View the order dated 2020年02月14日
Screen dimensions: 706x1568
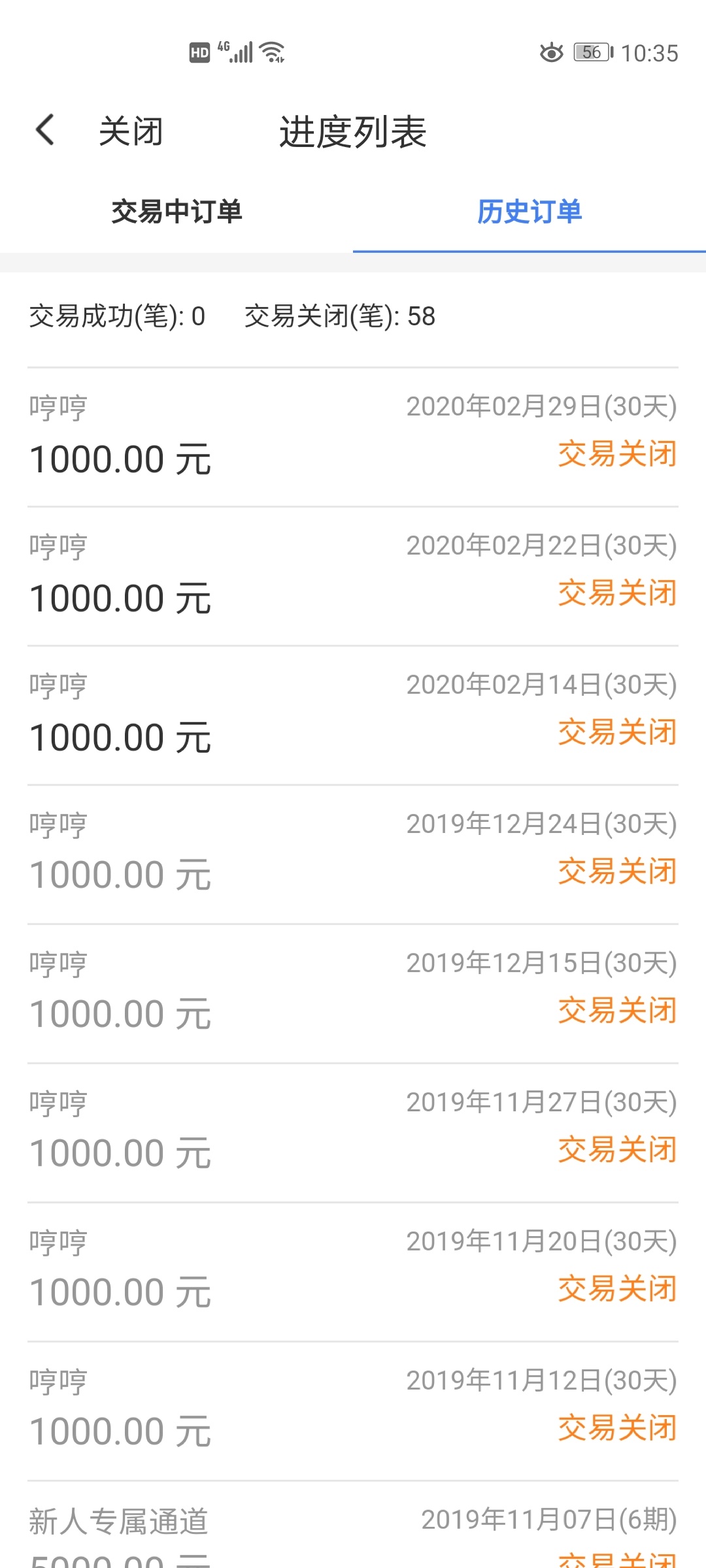[353, 715]
